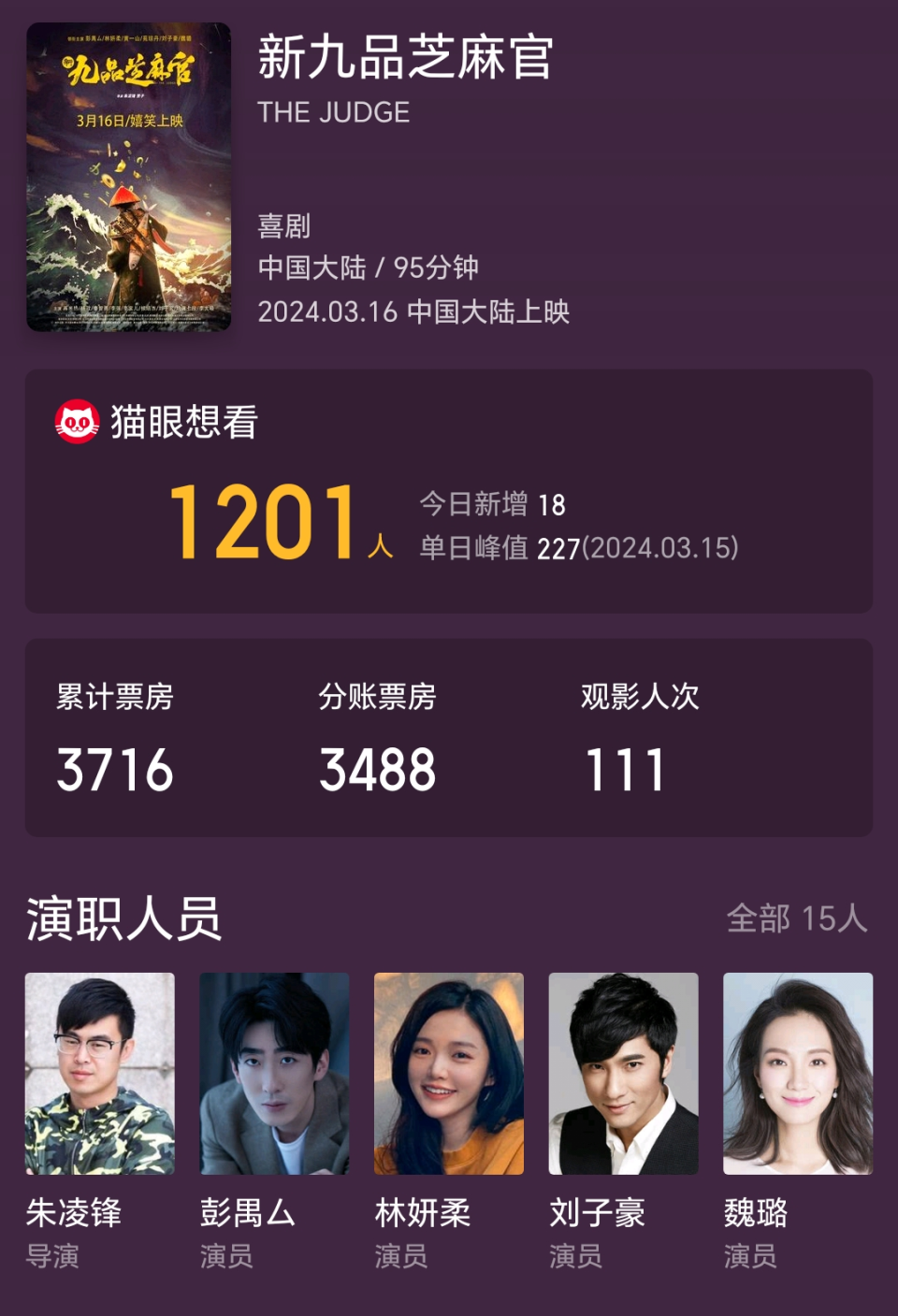Click the 猫眼想看 label next to cat icon
Screen dimensions: 898x1316
click(x=180, y=421)
